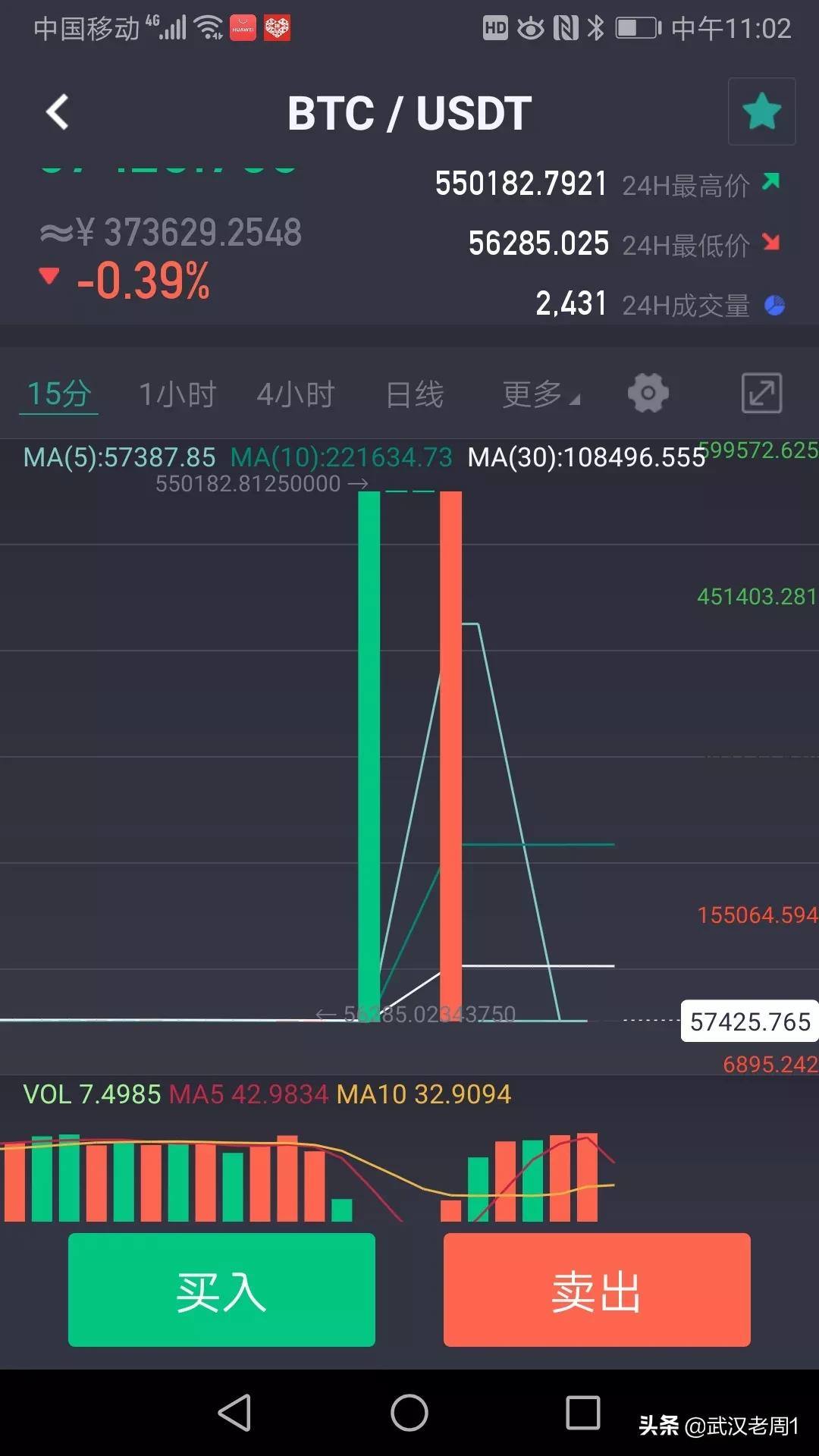Toggle the favorite star for BTC/USDT

coord(761,111)
